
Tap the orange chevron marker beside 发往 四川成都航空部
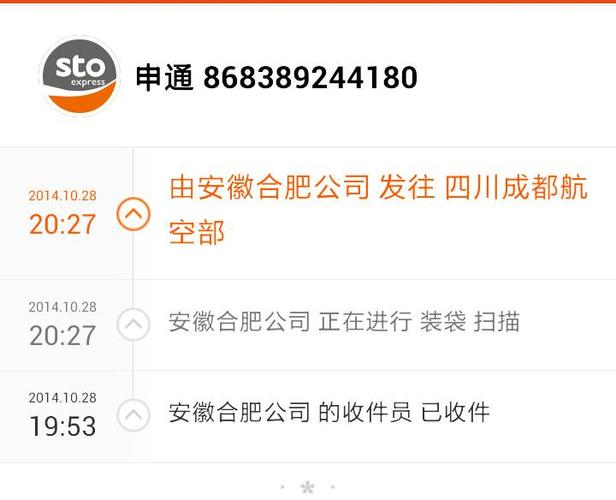(x=134, y=213)
